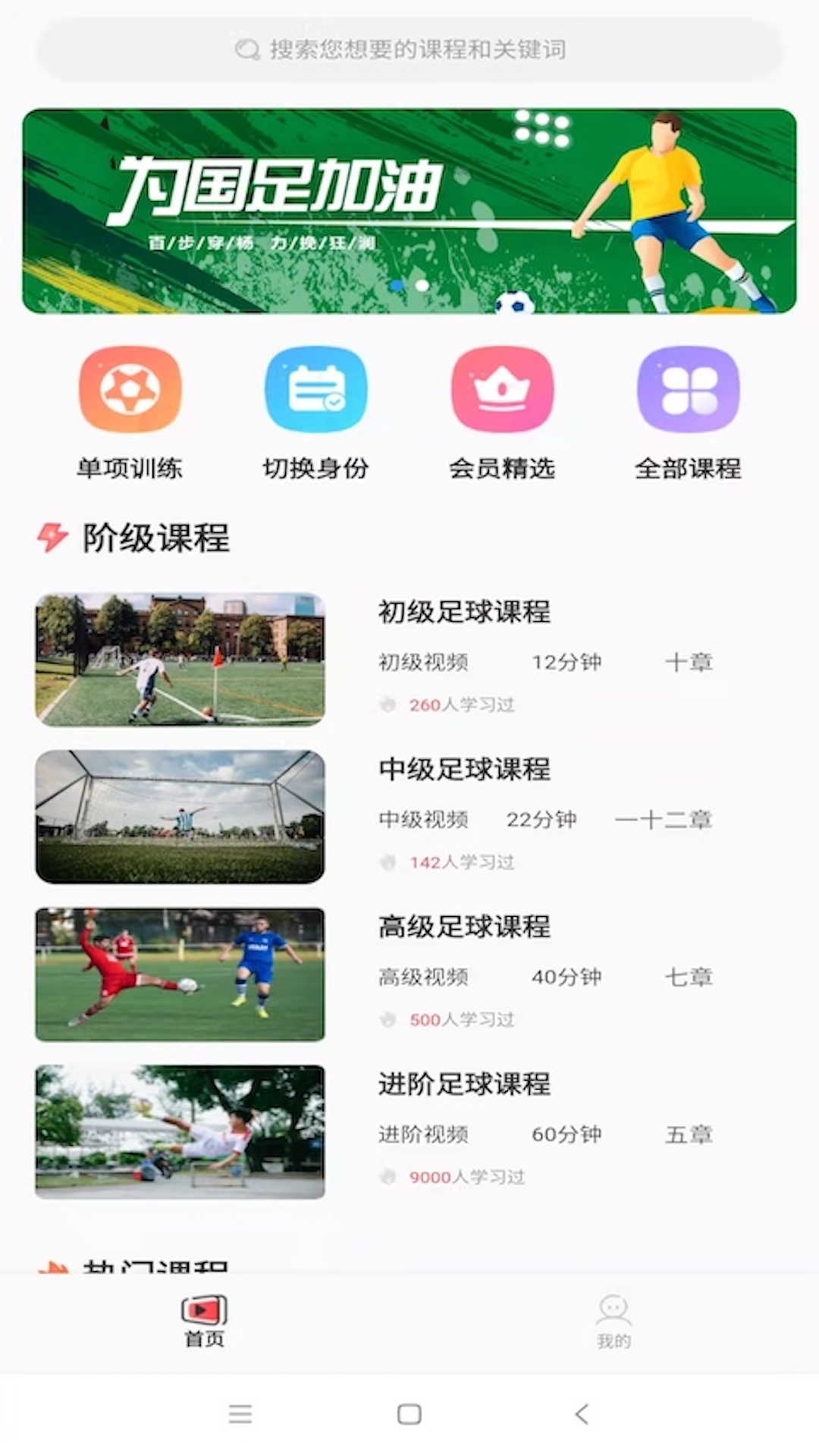Open 会员精选 member picks icon
Viewport: 819px width, 1456px height.
[x=502, y=390]
